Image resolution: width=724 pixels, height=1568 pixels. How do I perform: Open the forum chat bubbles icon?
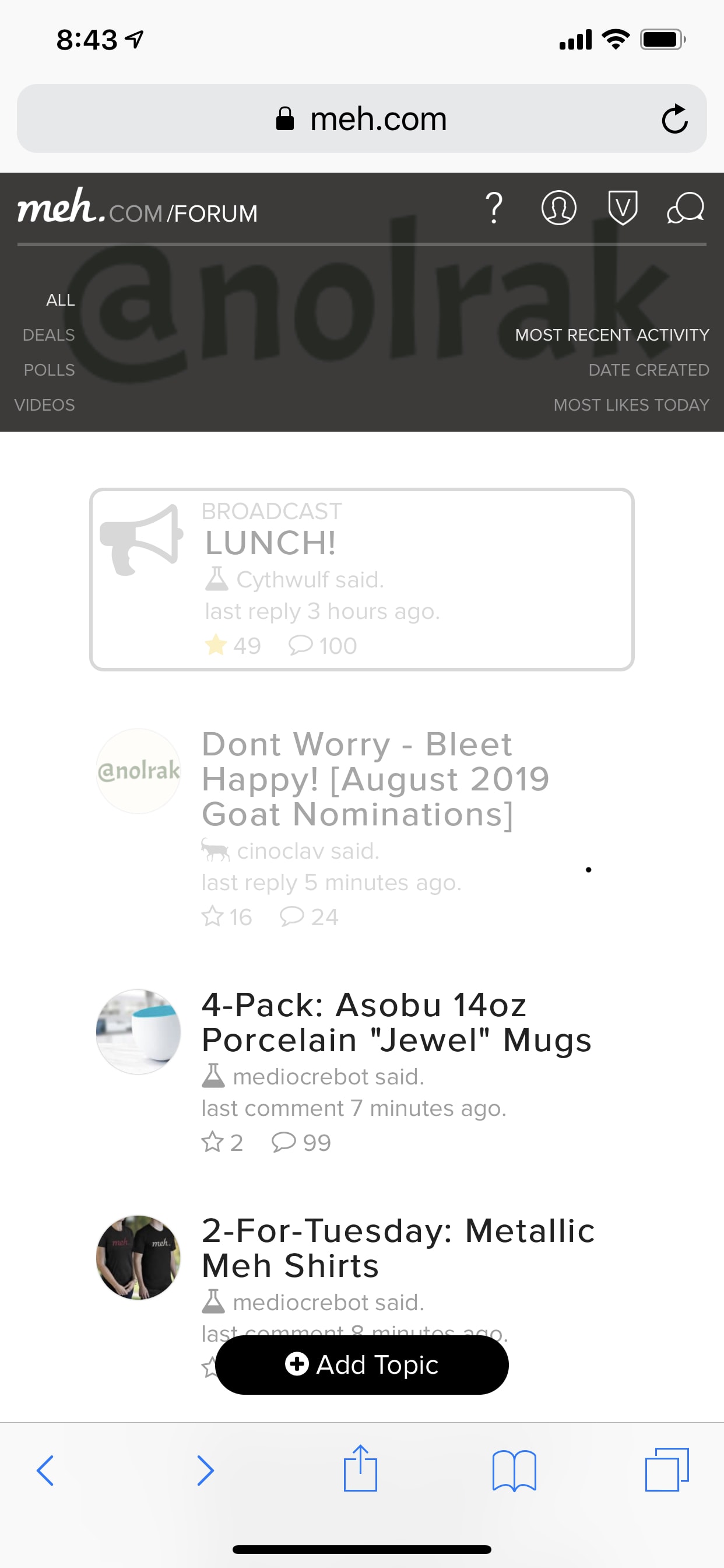(686, 208)
